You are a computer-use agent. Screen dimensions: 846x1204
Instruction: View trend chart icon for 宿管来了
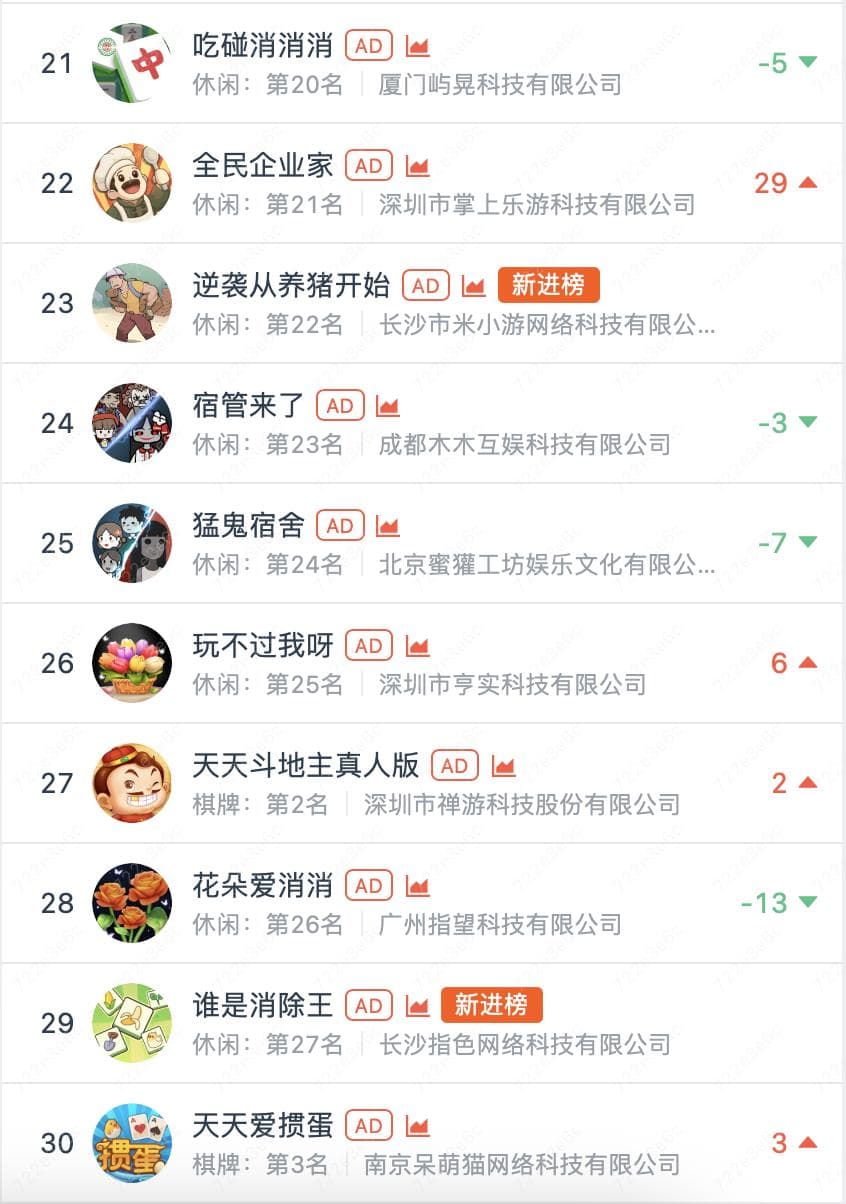(388, 406)
